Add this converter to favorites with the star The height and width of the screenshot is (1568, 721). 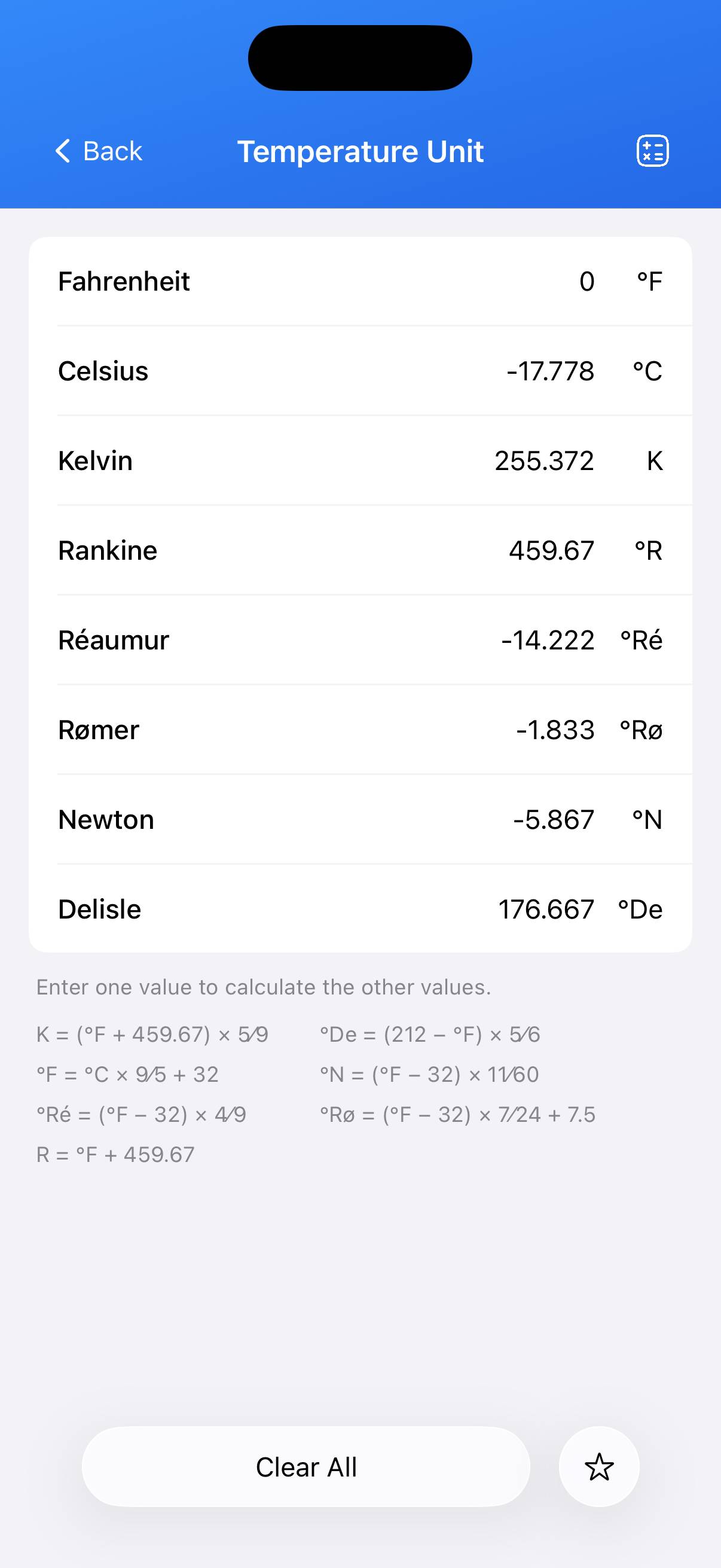click(x=598, y=1467)
